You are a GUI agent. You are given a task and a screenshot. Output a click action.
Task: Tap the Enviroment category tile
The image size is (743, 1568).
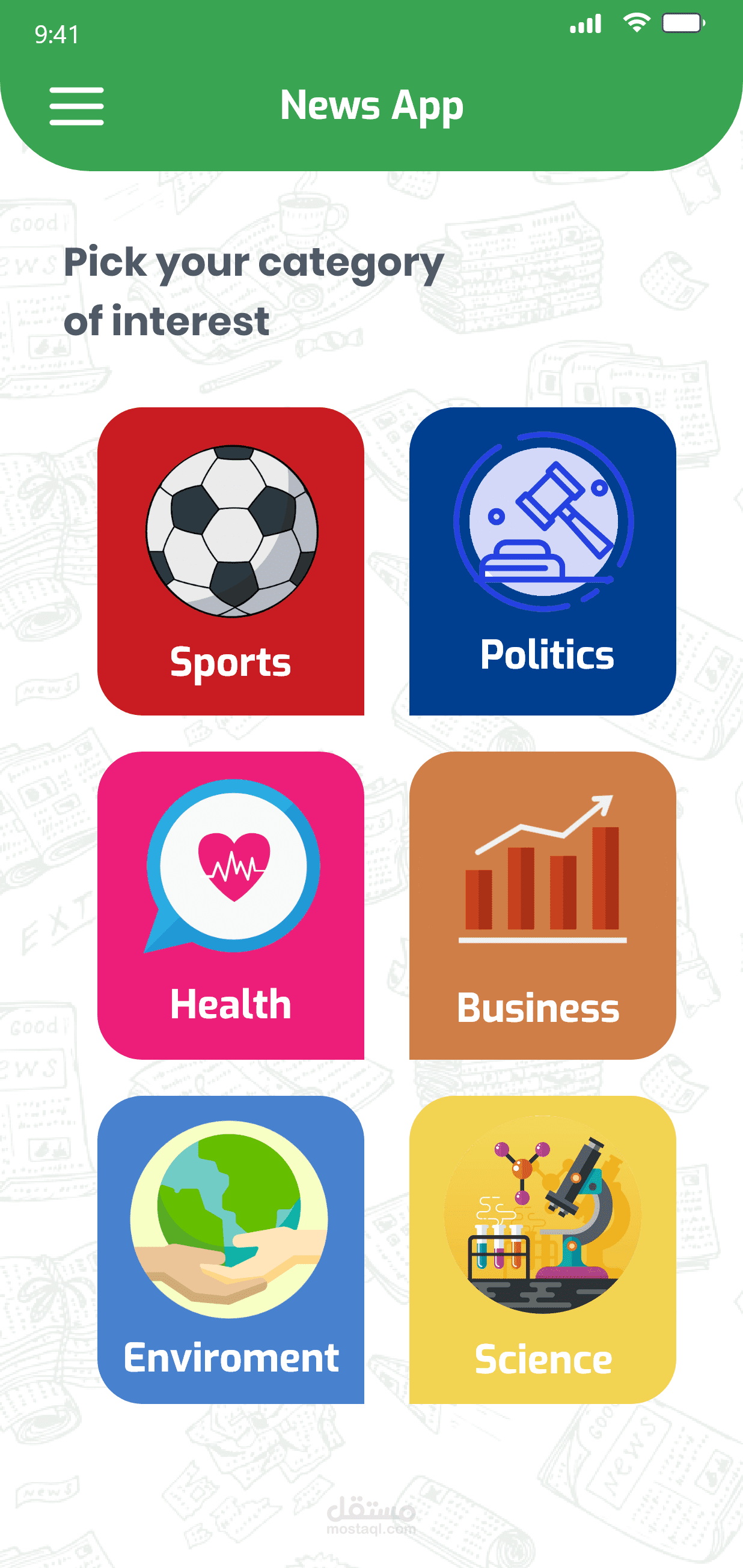pos(231,1250)
